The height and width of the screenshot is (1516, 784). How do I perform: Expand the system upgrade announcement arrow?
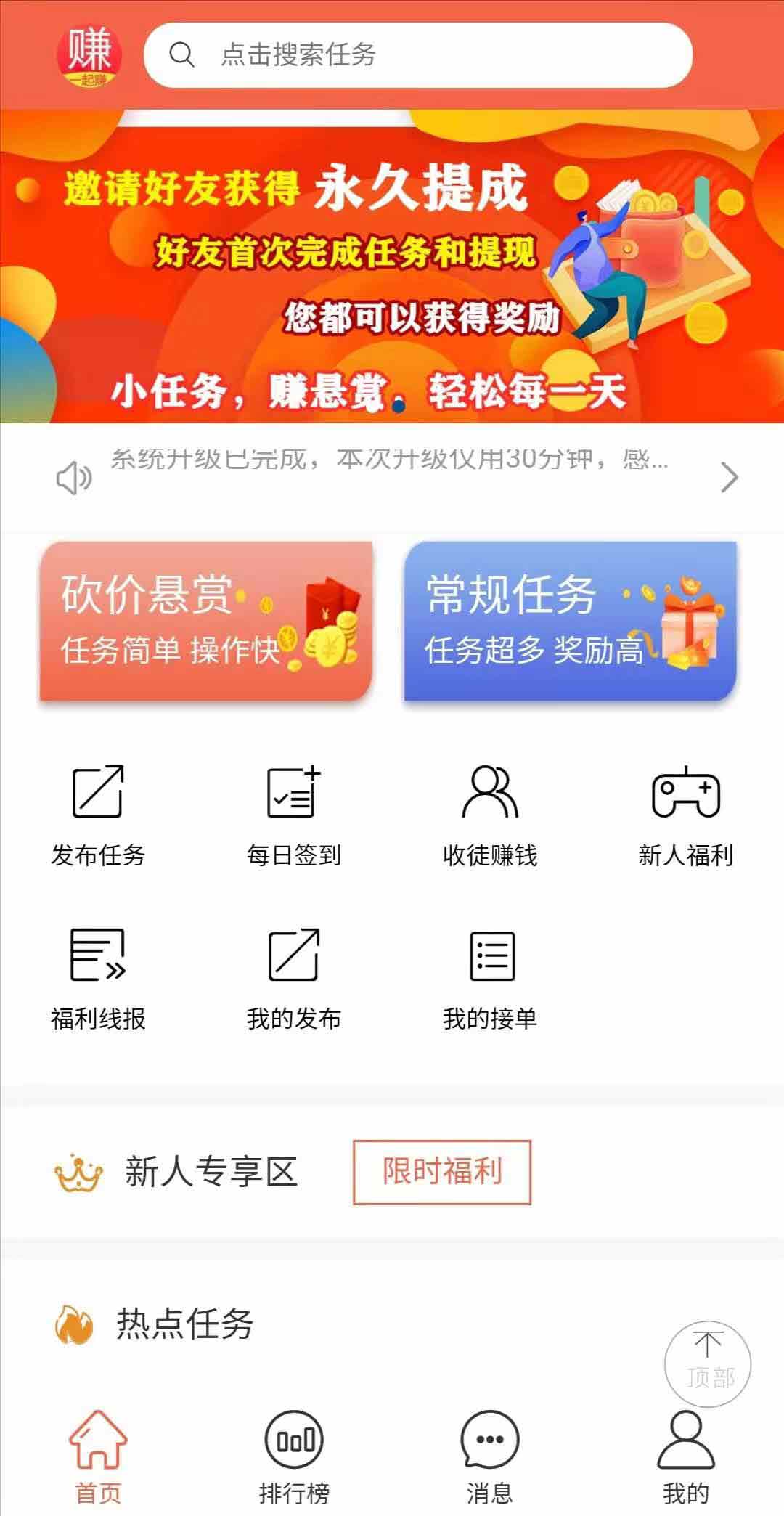coord(729,477)
